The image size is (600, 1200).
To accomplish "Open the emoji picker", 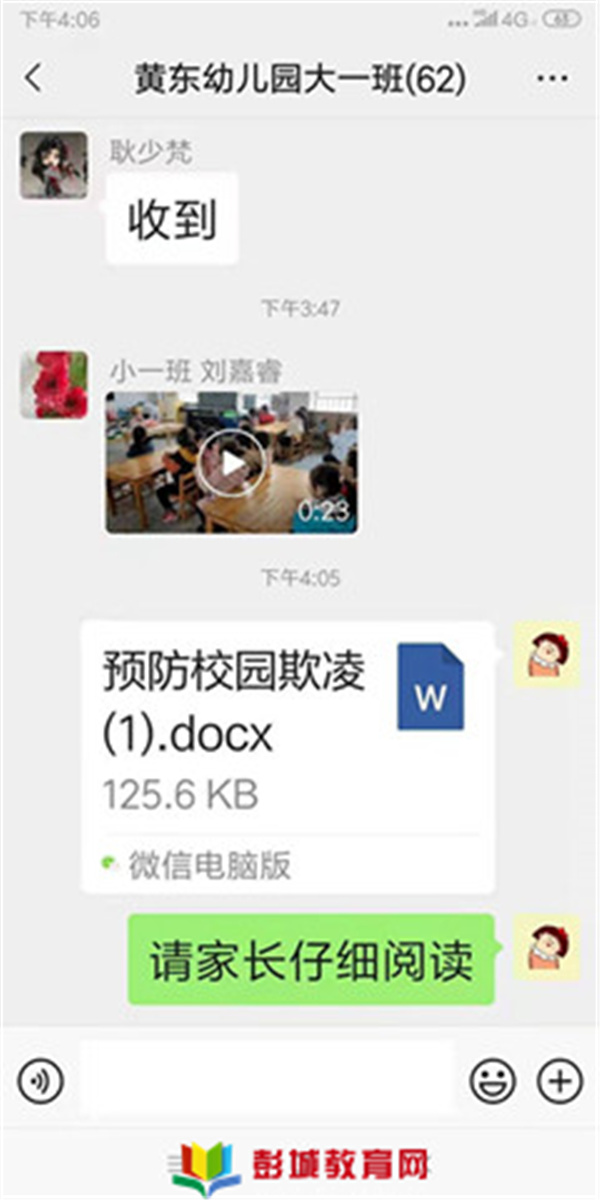I will pos(493,1080).
